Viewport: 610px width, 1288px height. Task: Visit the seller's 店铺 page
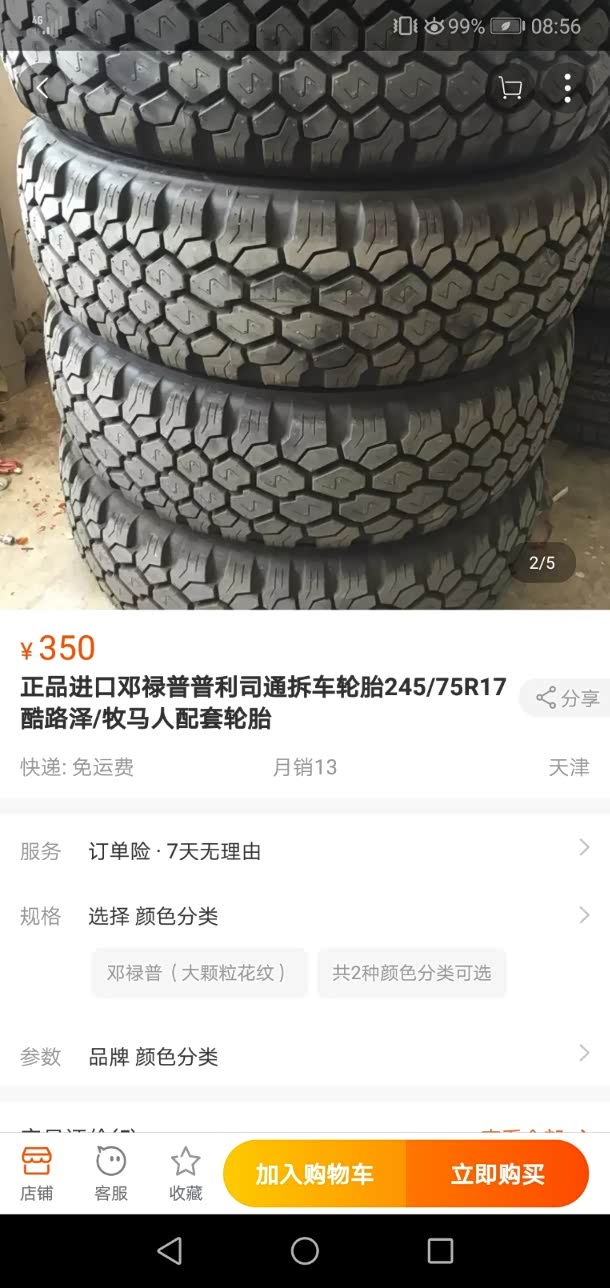coord(37,1173)
